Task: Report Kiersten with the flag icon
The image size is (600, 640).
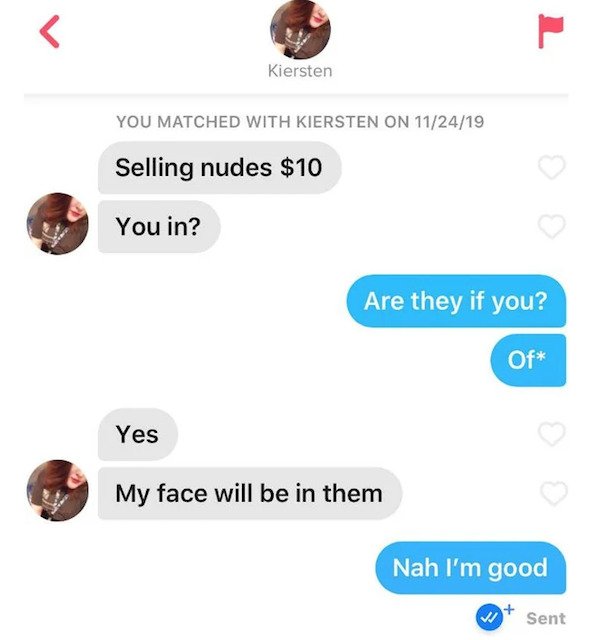Action: pos(550,31)
